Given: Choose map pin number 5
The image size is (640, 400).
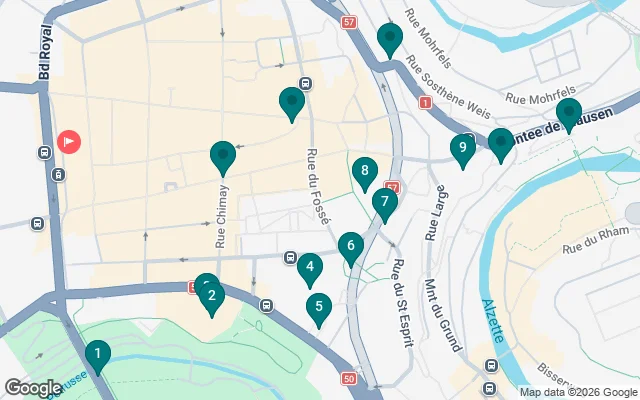Looking at the screenshot, I should click(x=318, y=307).
